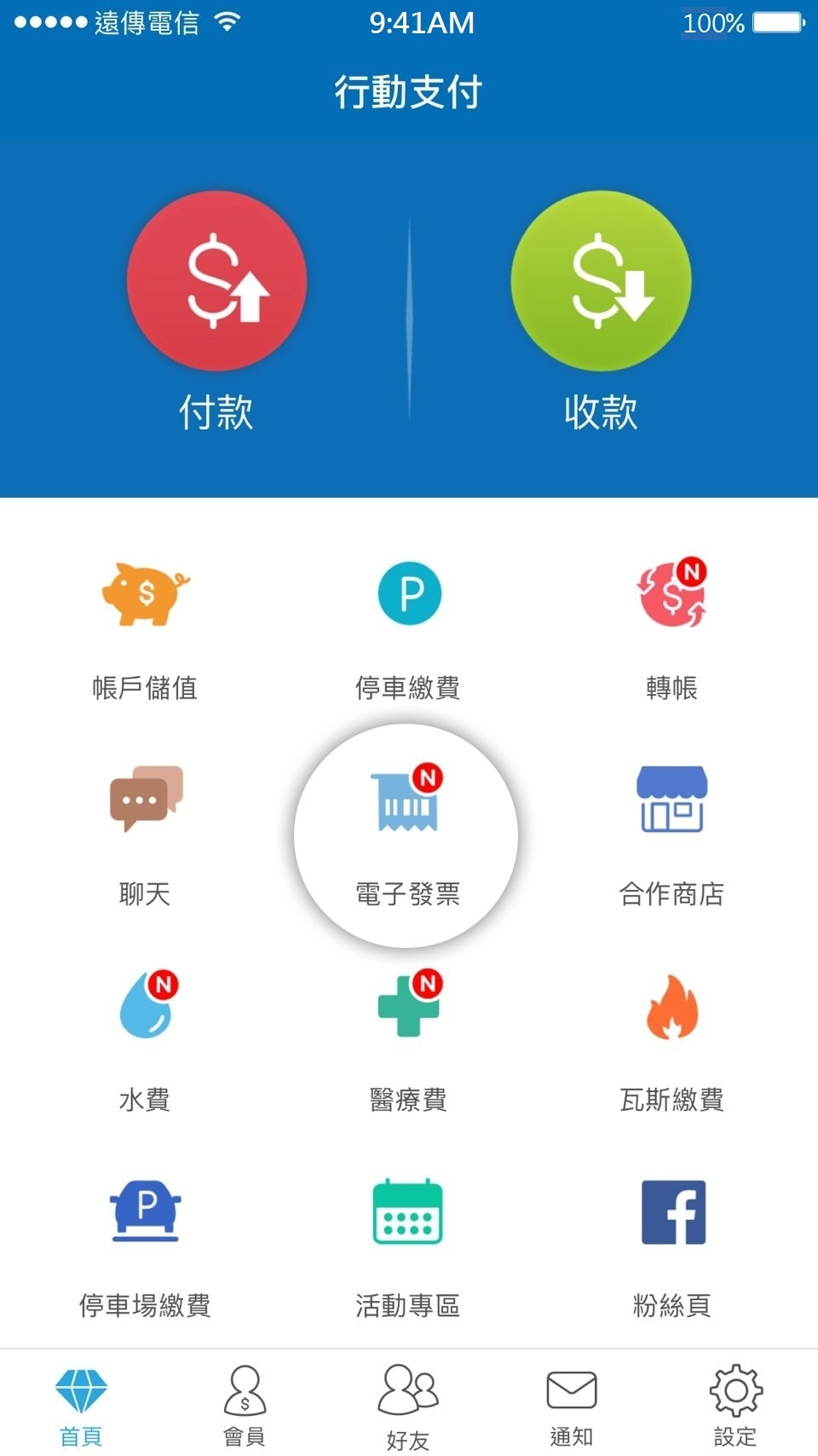Switch to the 首頁 home tab

pos(81,1407)
